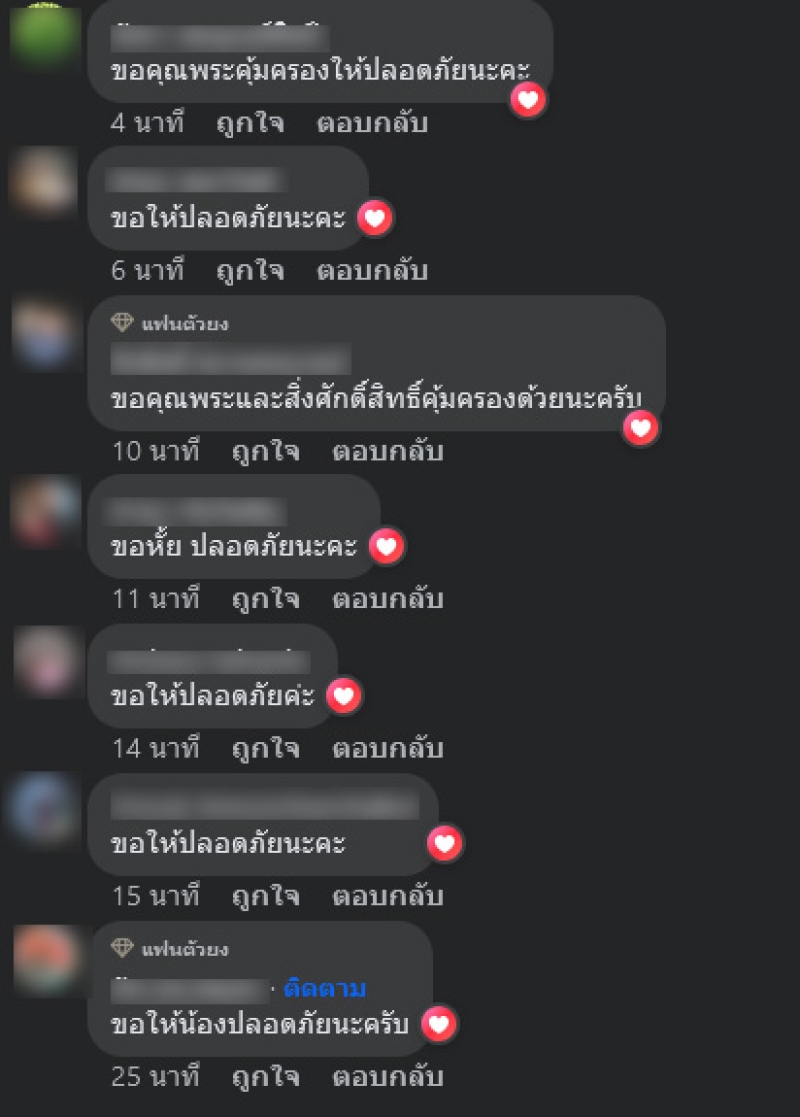Open heart reactions on ขอให้น้องปลอดภัยนะครับ comment

click(x=438, y=1024)
